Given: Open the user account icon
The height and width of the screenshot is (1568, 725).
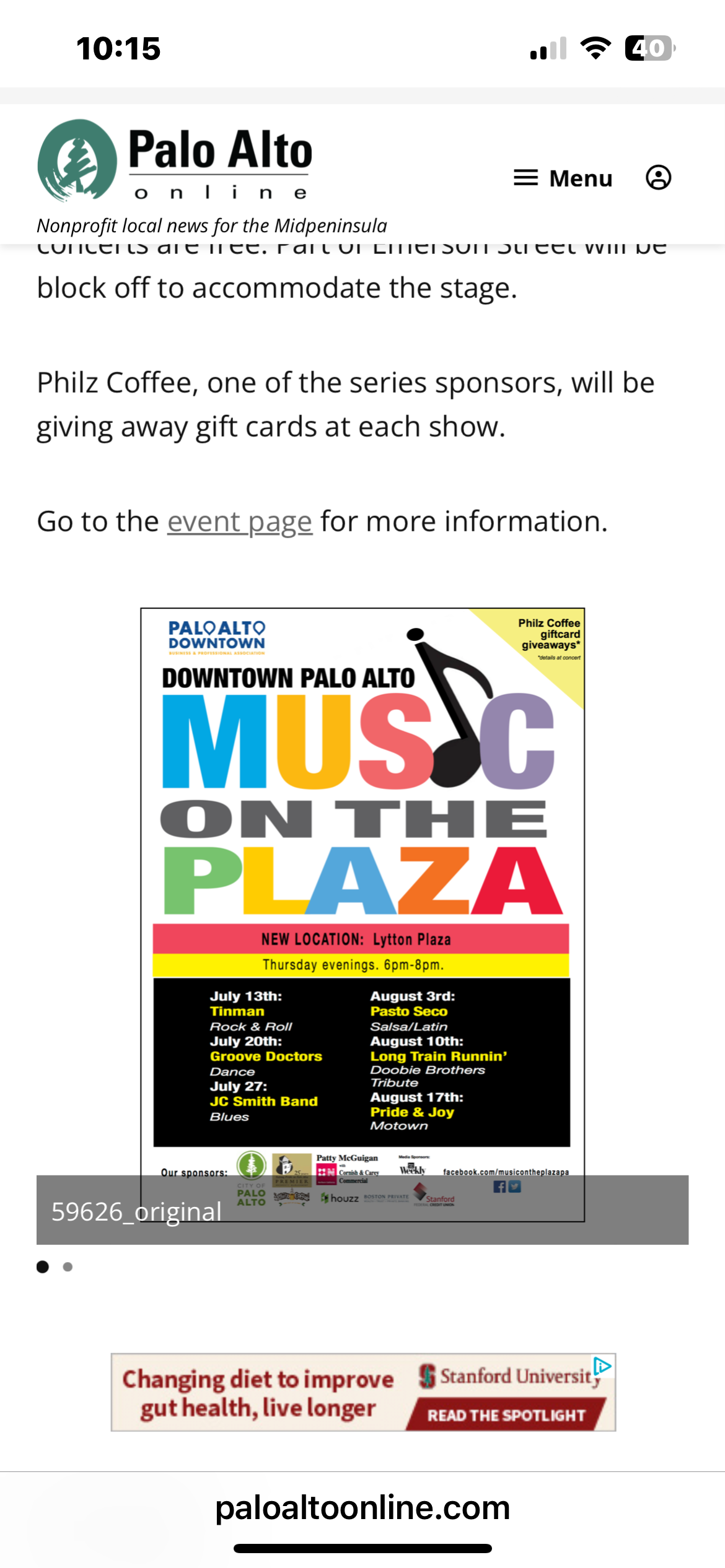Looking at the screenshot, I should coord(658,178).
